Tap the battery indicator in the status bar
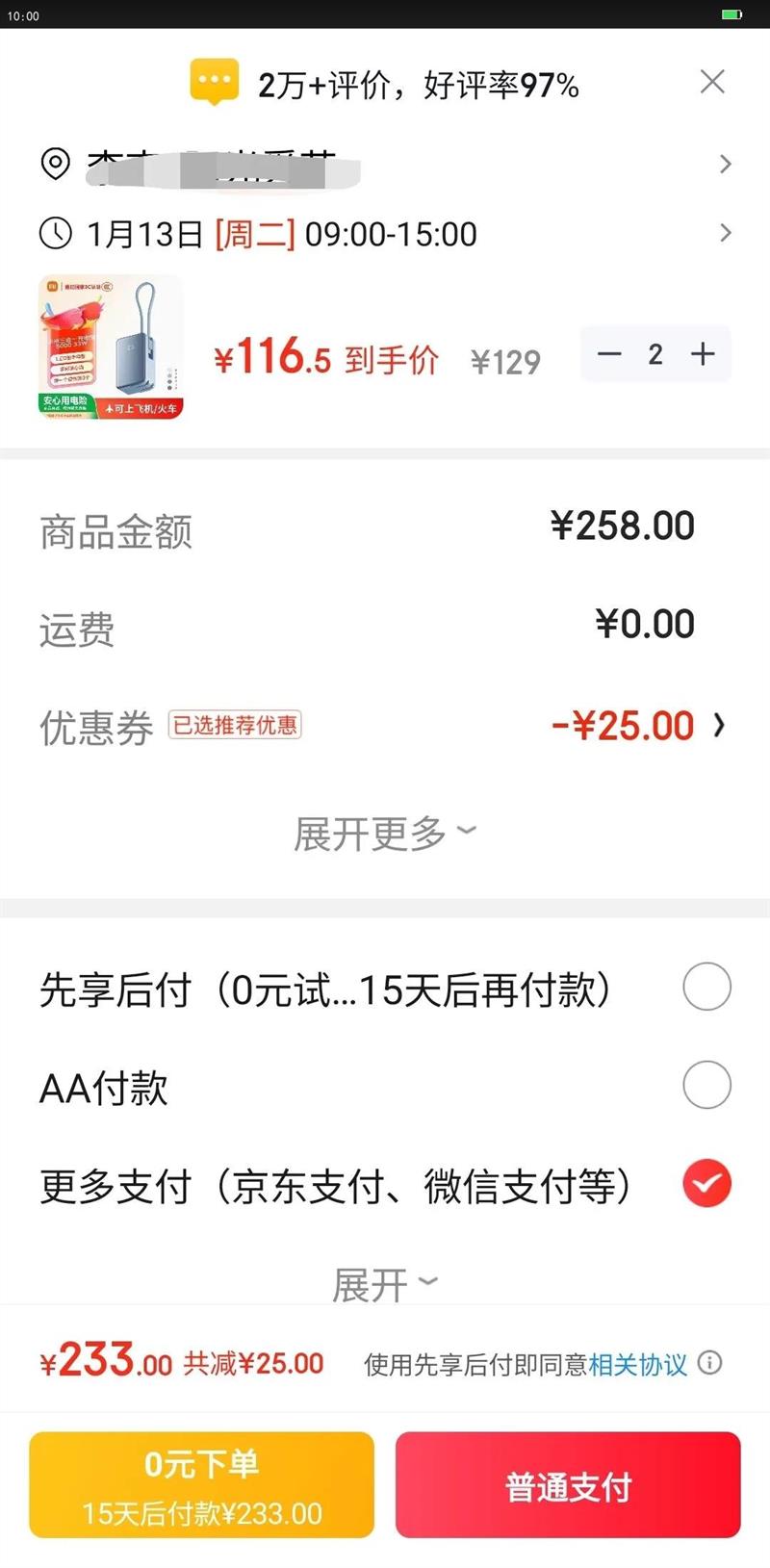Viewport: 770px width, 1568px height. coord(730,15)
